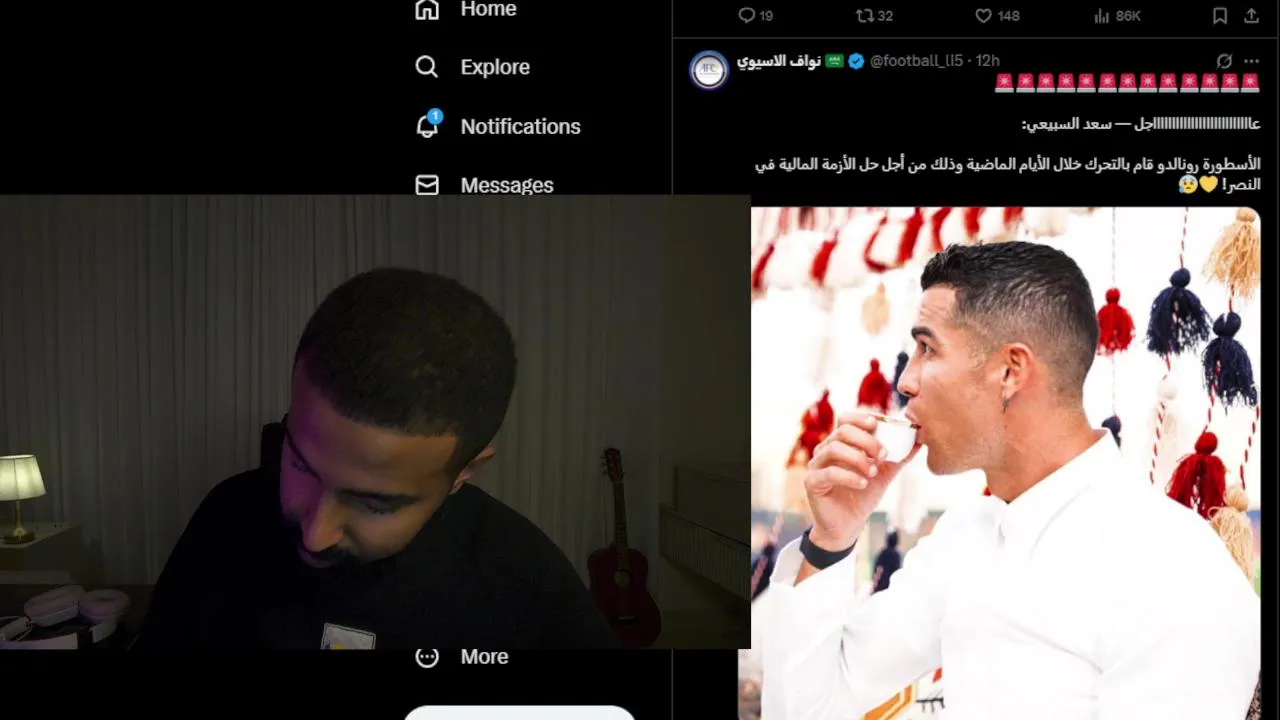1280x720 pixels.
Task: Share the post above
Action: (1251, 16)
